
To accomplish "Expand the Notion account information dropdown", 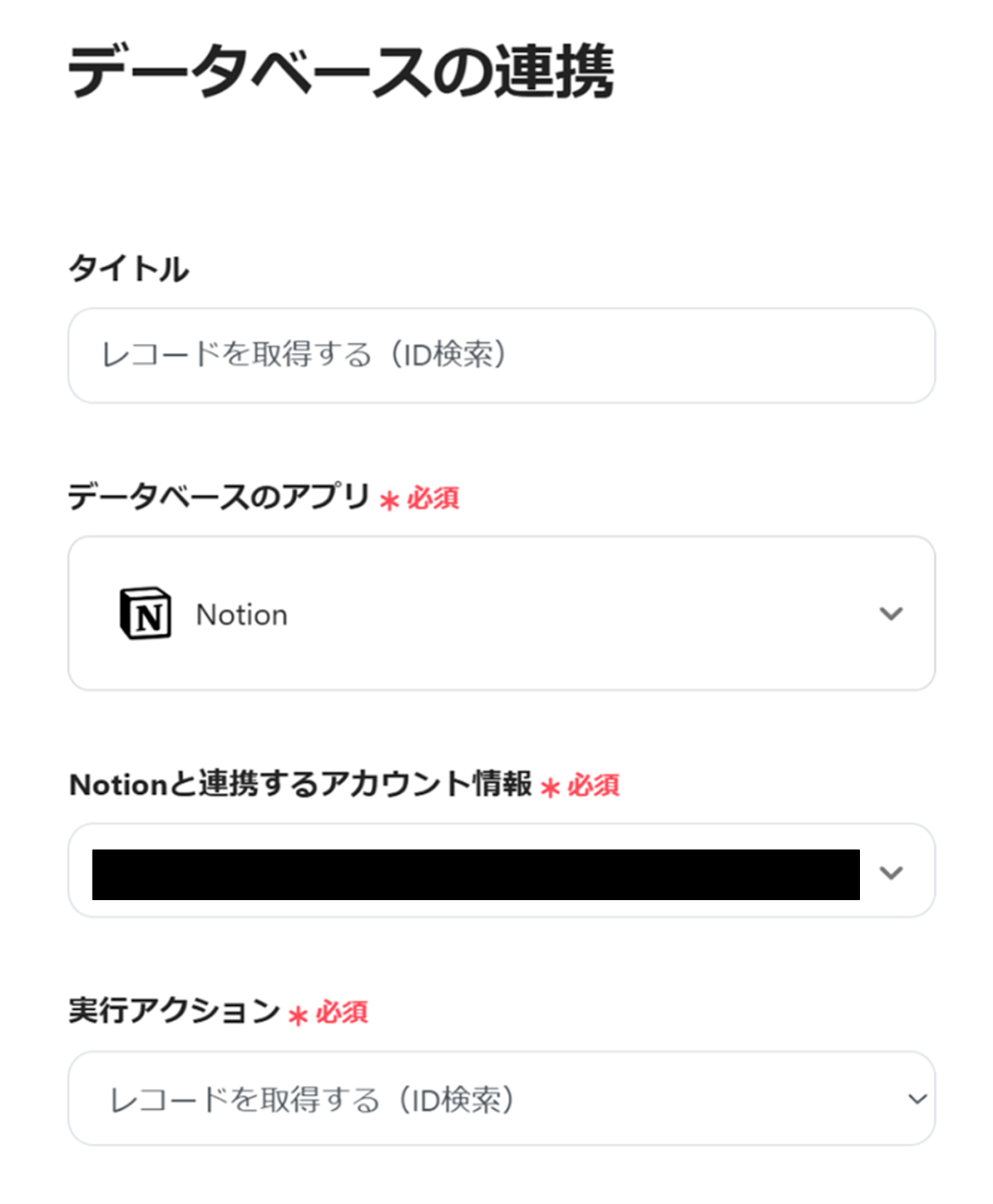I will pyautogui.click(x=891, y=872).
